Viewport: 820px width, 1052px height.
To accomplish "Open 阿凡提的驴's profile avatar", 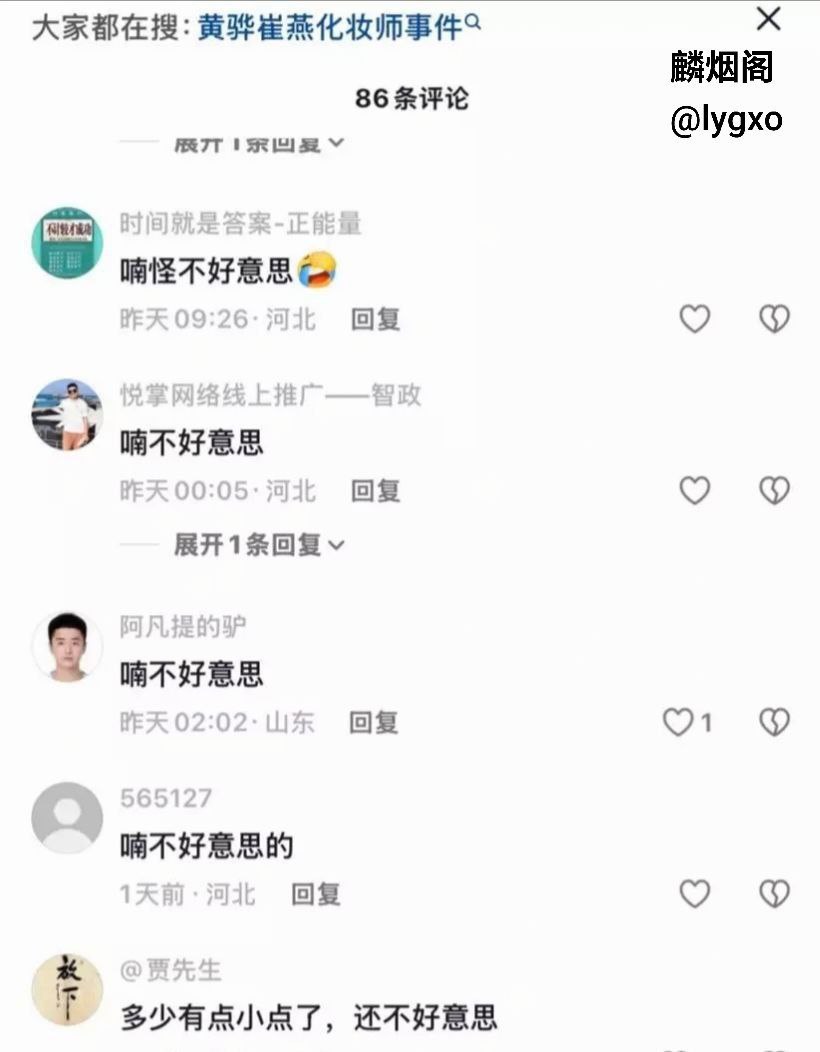I will coord(67,645).
